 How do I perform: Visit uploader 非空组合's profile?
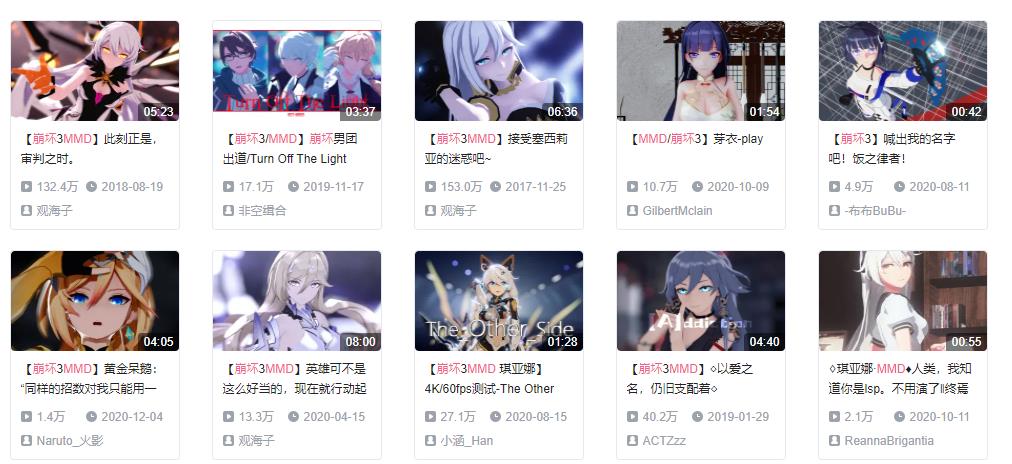(x=261, y=211)
